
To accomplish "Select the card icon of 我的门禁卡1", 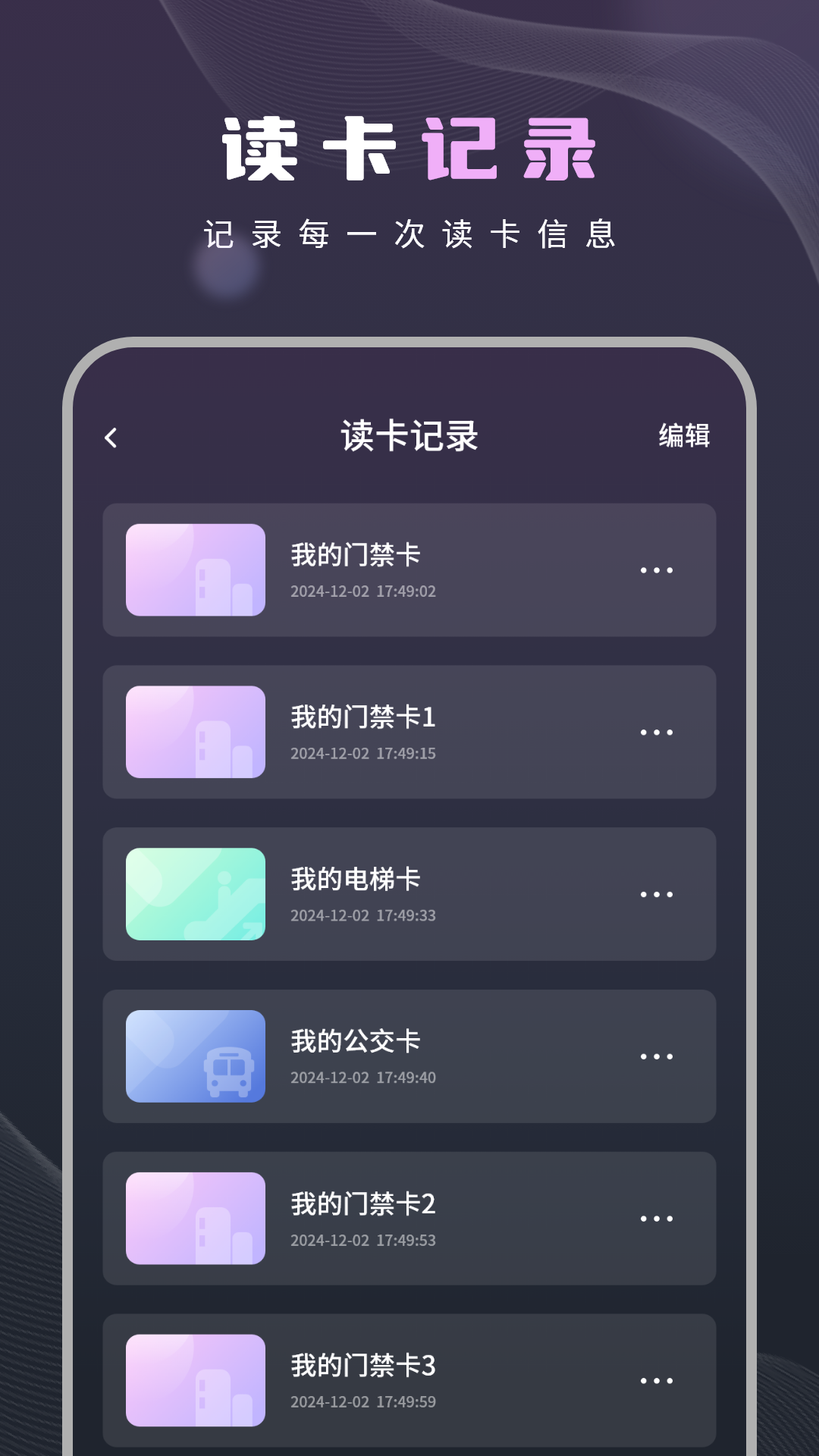I will (196, 730).
